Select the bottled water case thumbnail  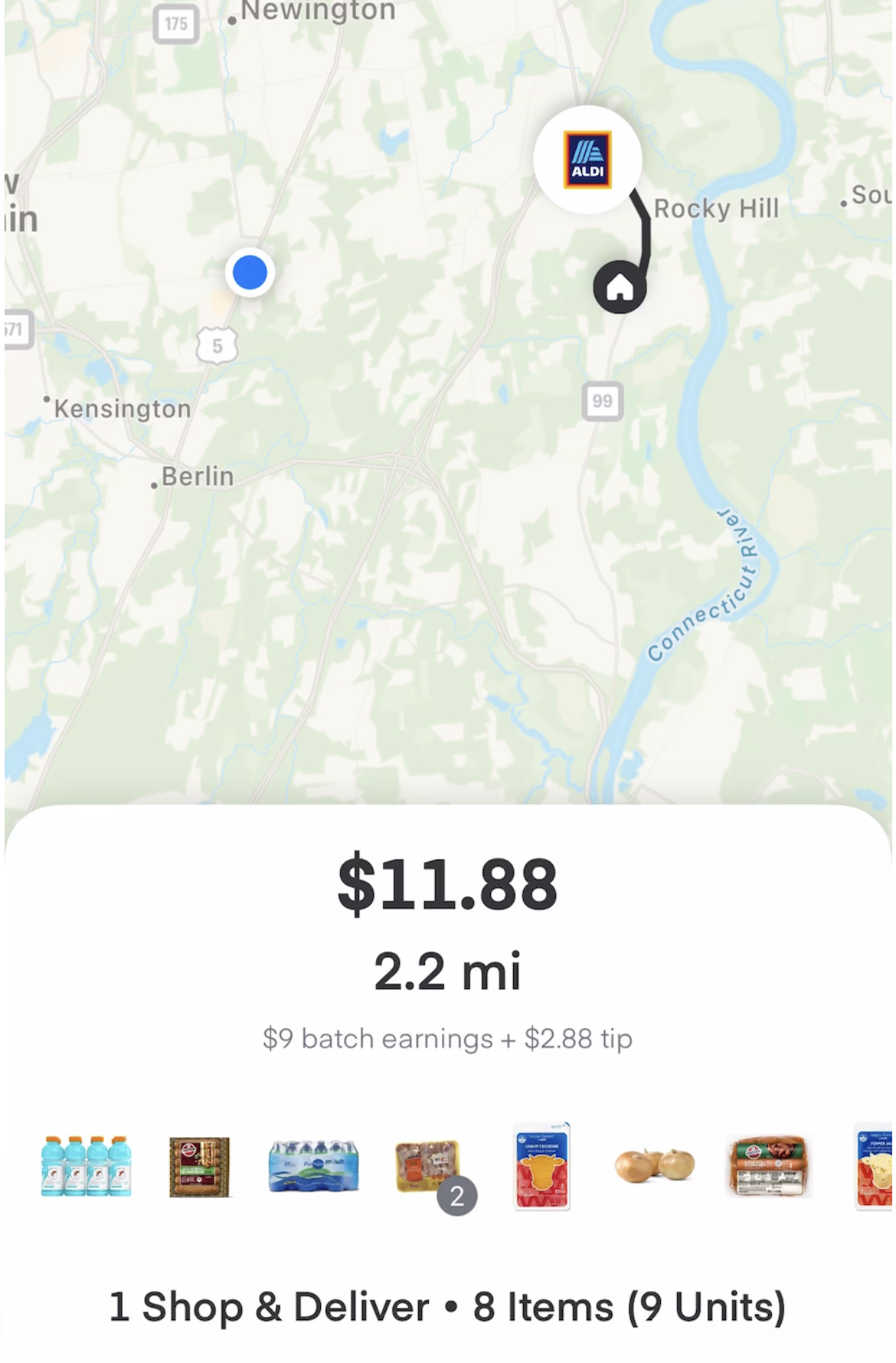[314, 1165]
